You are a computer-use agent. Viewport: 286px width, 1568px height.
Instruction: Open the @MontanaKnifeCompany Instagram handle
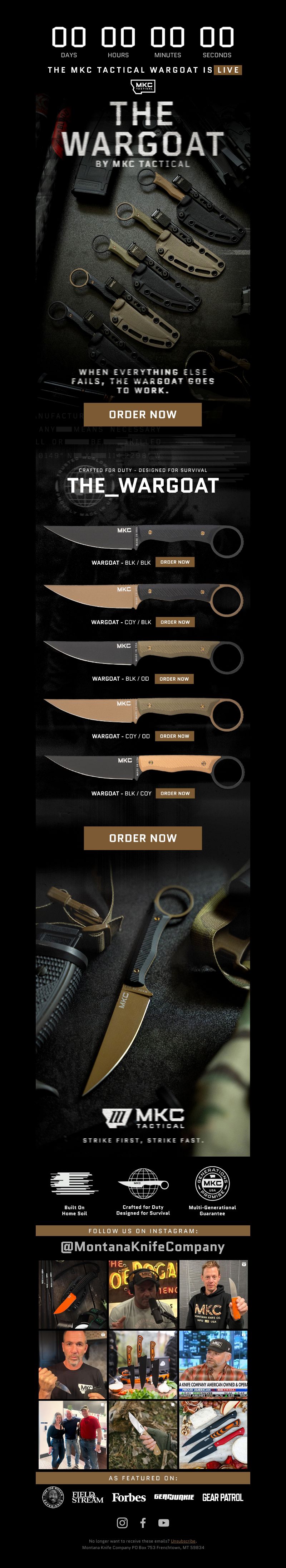(143, 1246)
